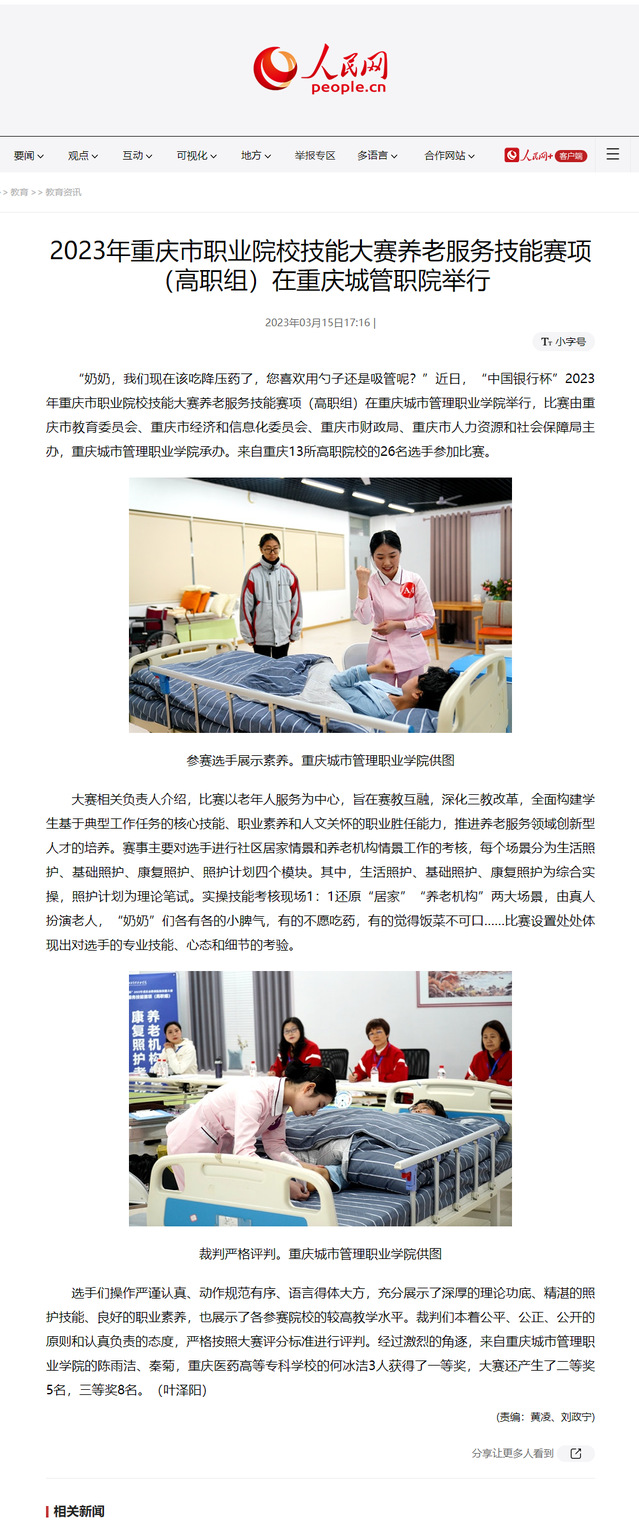Image resolution: width=639 pixels, height=1529 pixels.
Task: Expand the 要闻 dropdown menu
Action: click(28, 156)
